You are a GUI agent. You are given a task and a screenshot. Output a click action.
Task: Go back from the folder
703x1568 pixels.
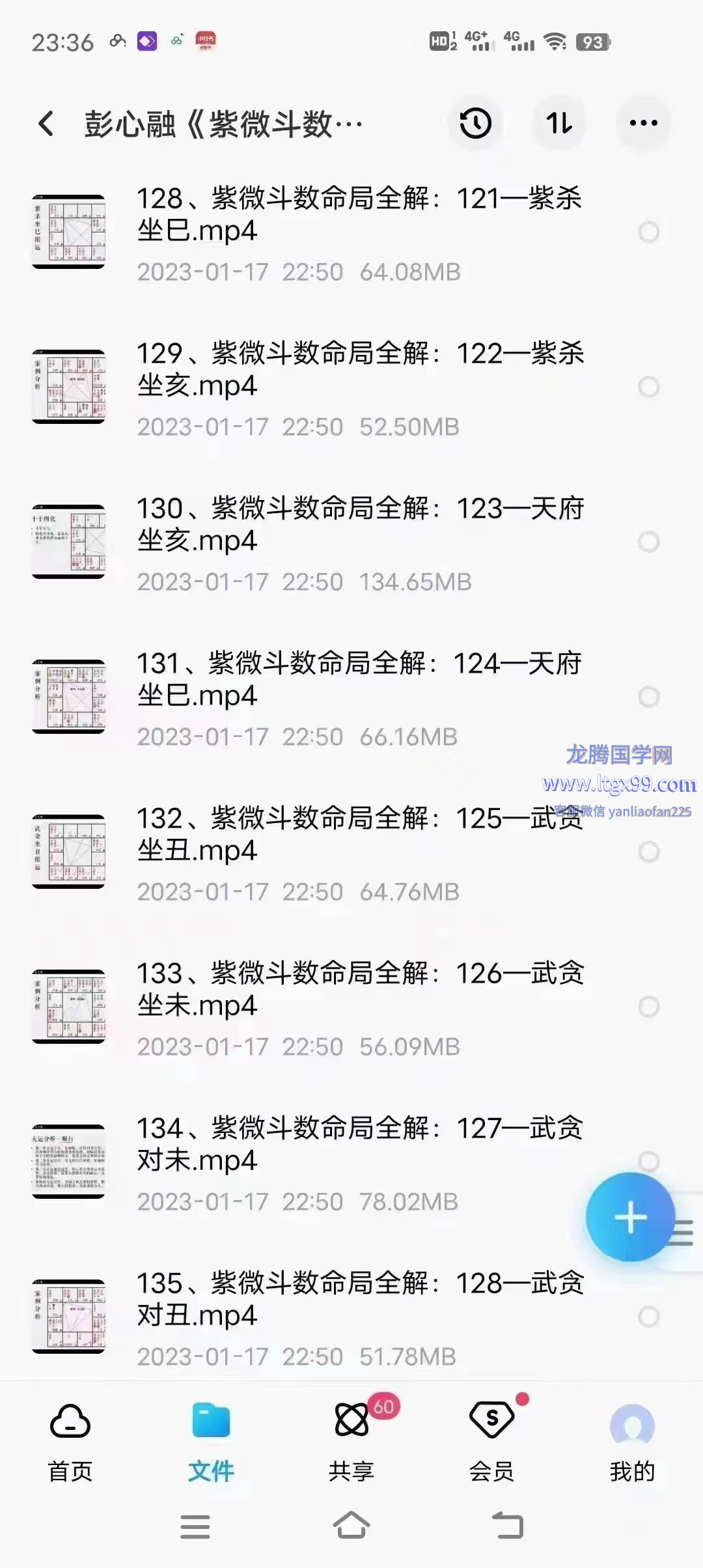click(46, 124)
